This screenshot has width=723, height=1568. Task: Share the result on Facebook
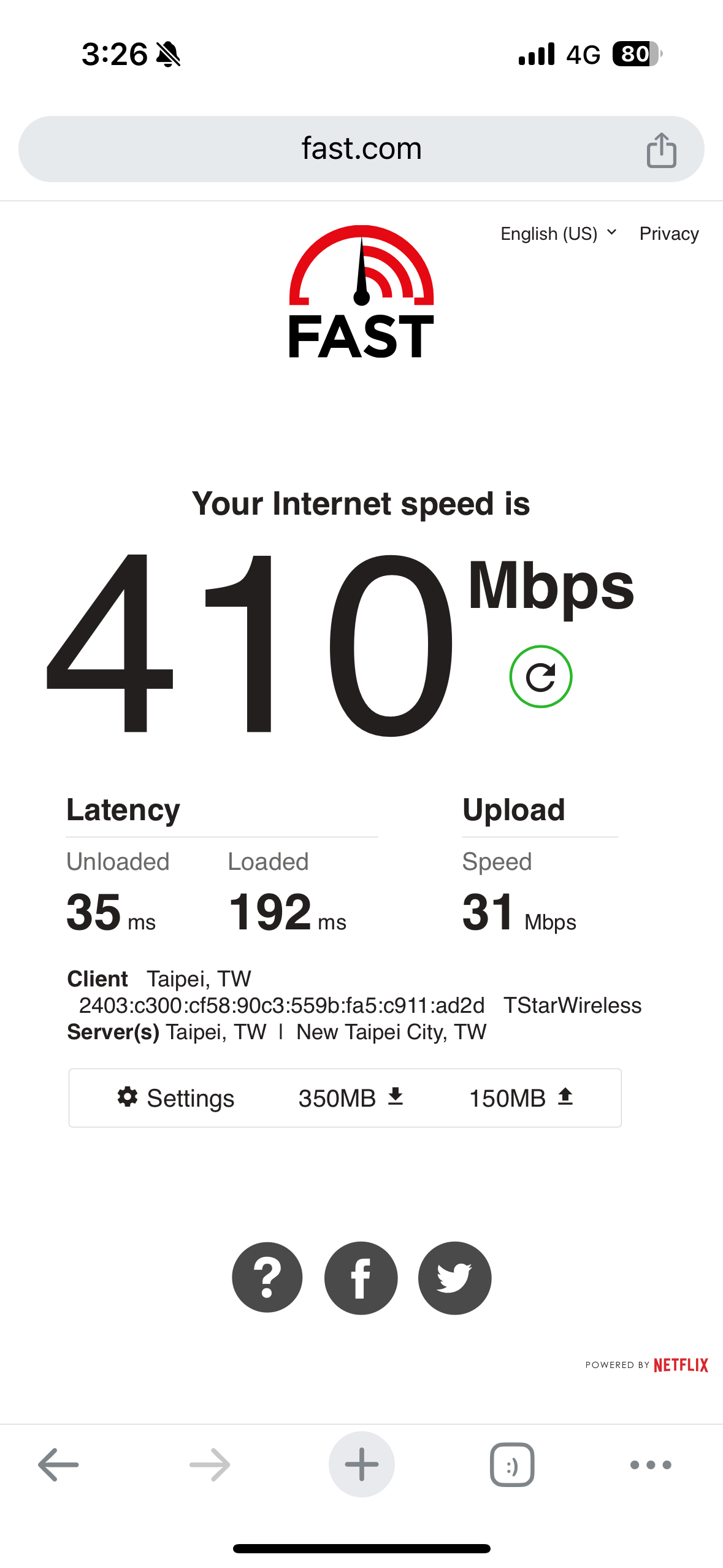coord(361,1278)
